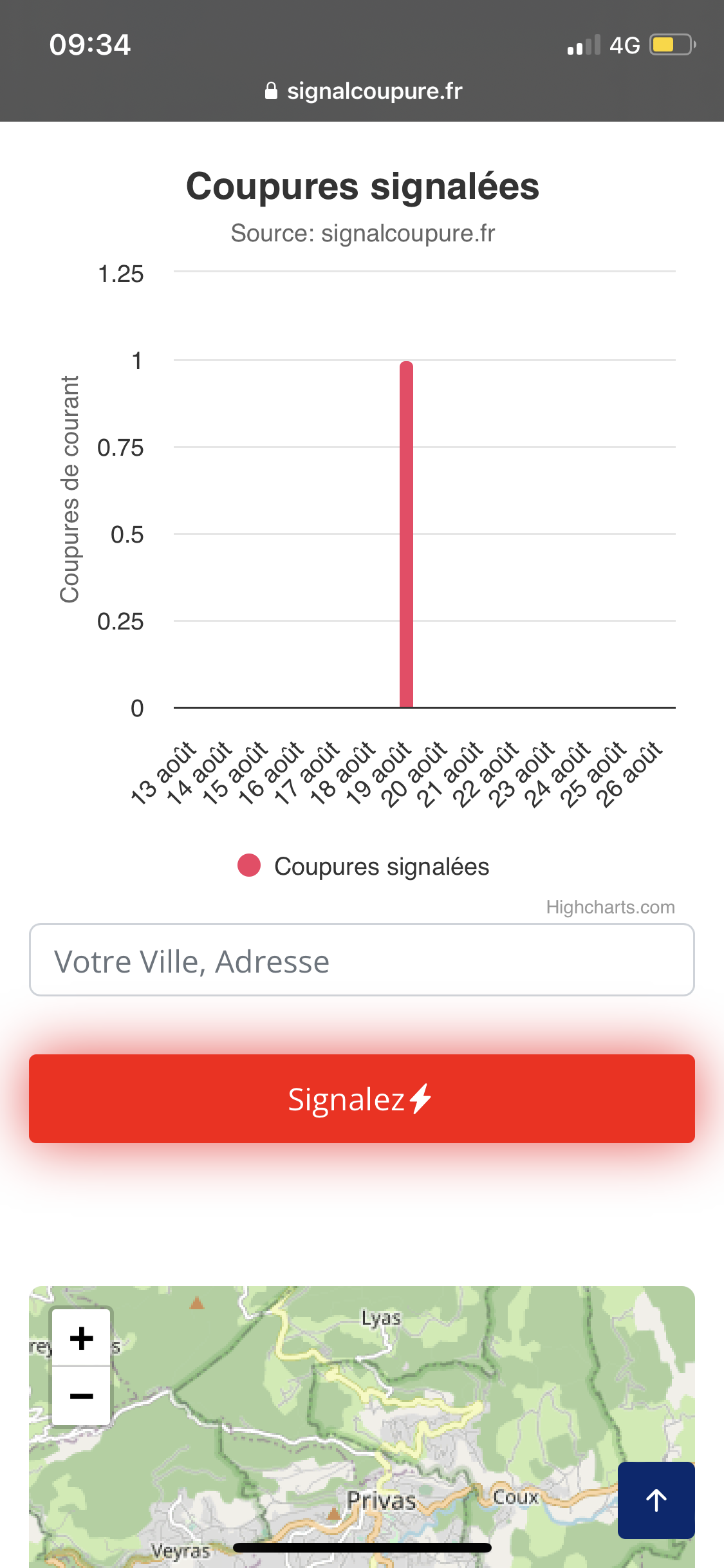Tap the Votre Ville, Adresse field
The width and height of the screenshot is (724, 1568).
pyautogui.click(x=362, y=960)
